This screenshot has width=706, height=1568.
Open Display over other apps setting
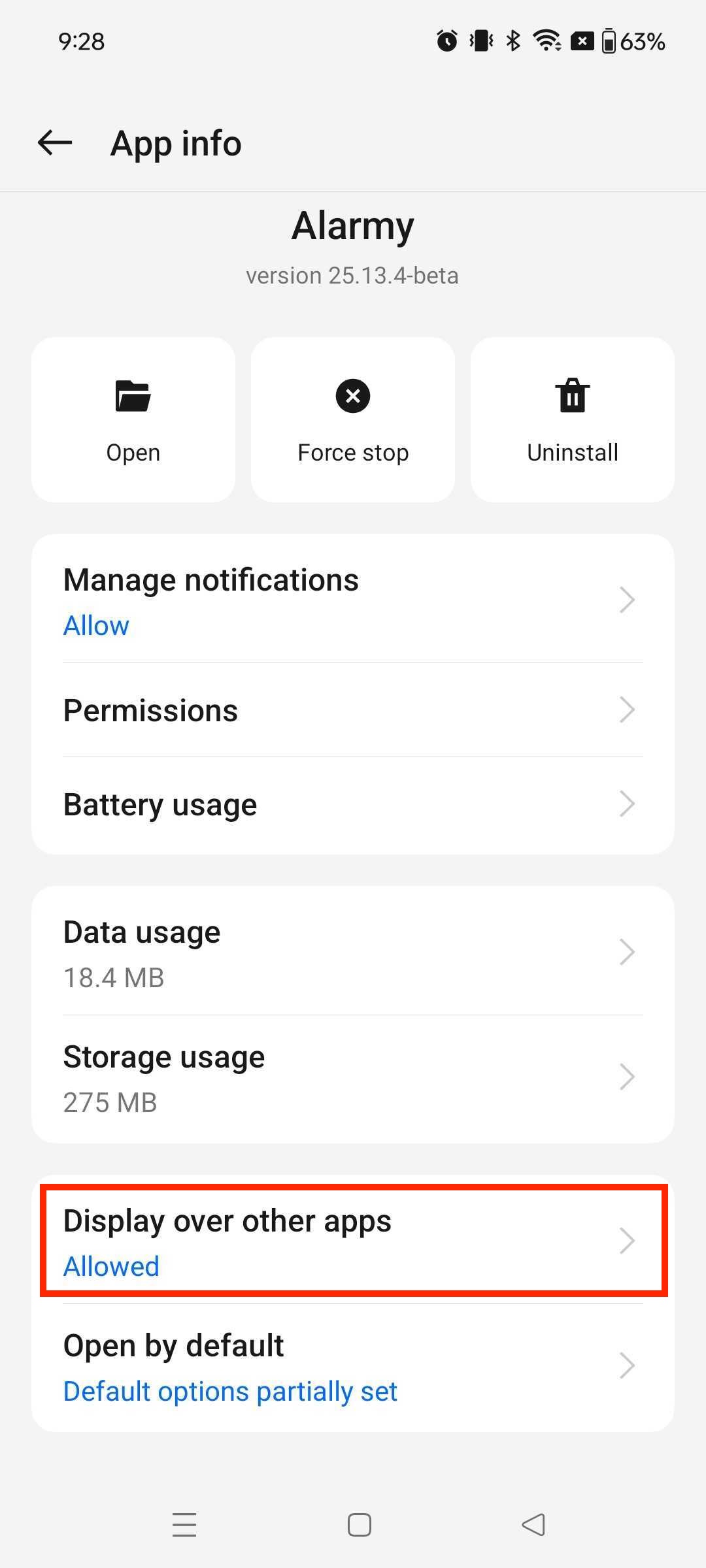point(353,1241)
